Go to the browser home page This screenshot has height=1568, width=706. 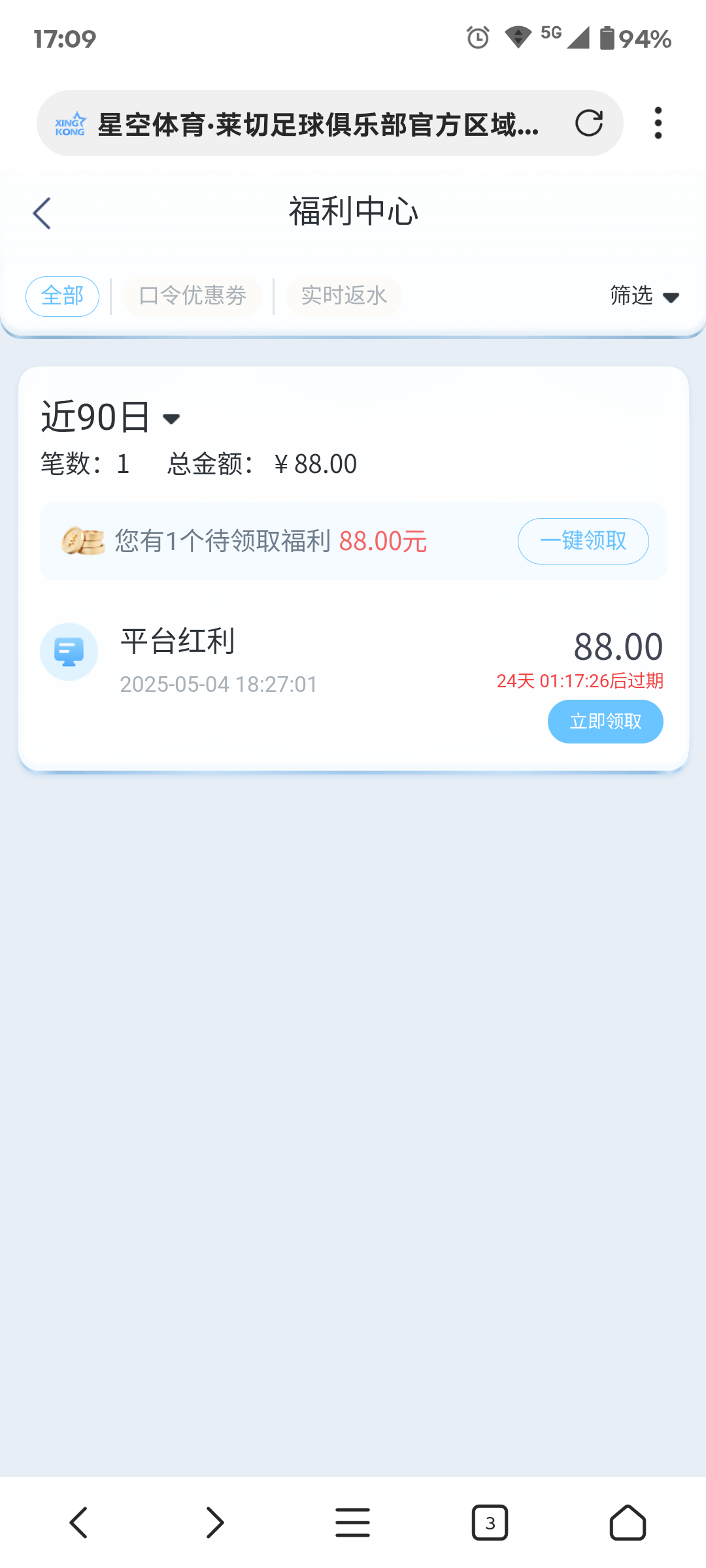[x=628, y=1522]
